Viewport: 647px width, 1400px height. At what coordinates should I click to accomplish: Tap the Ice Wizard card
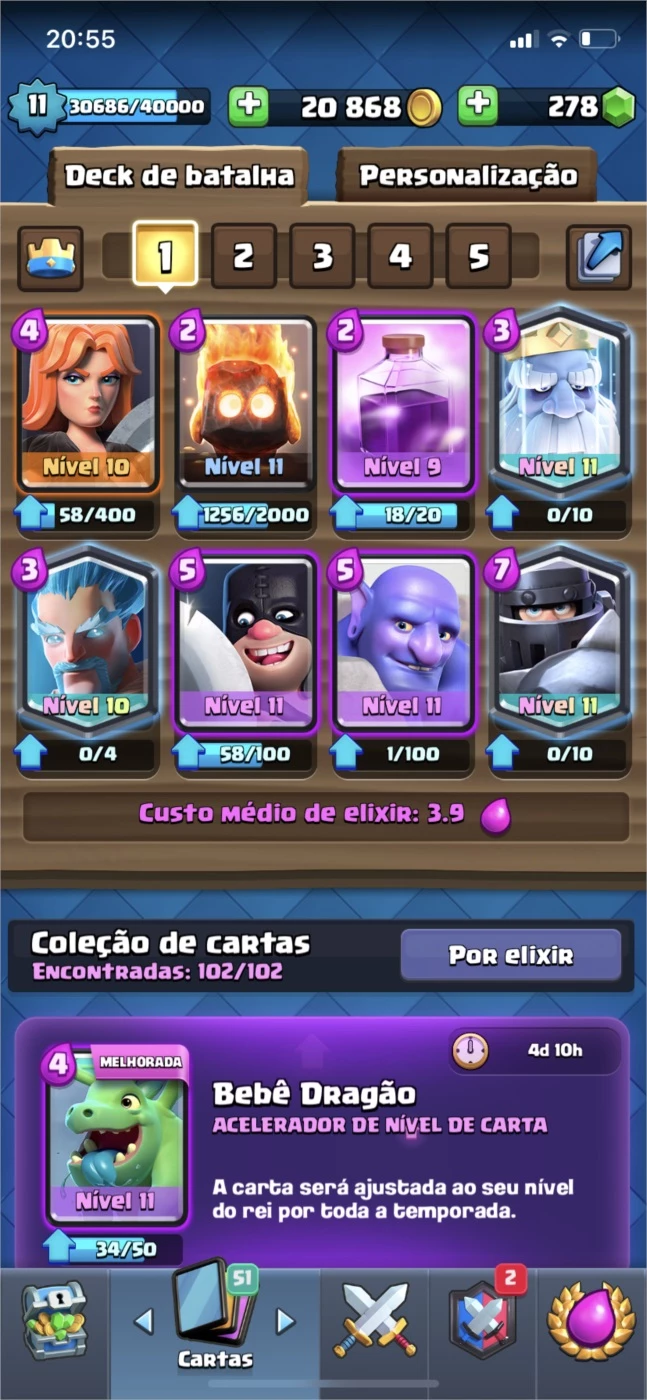tap(88, 645)
